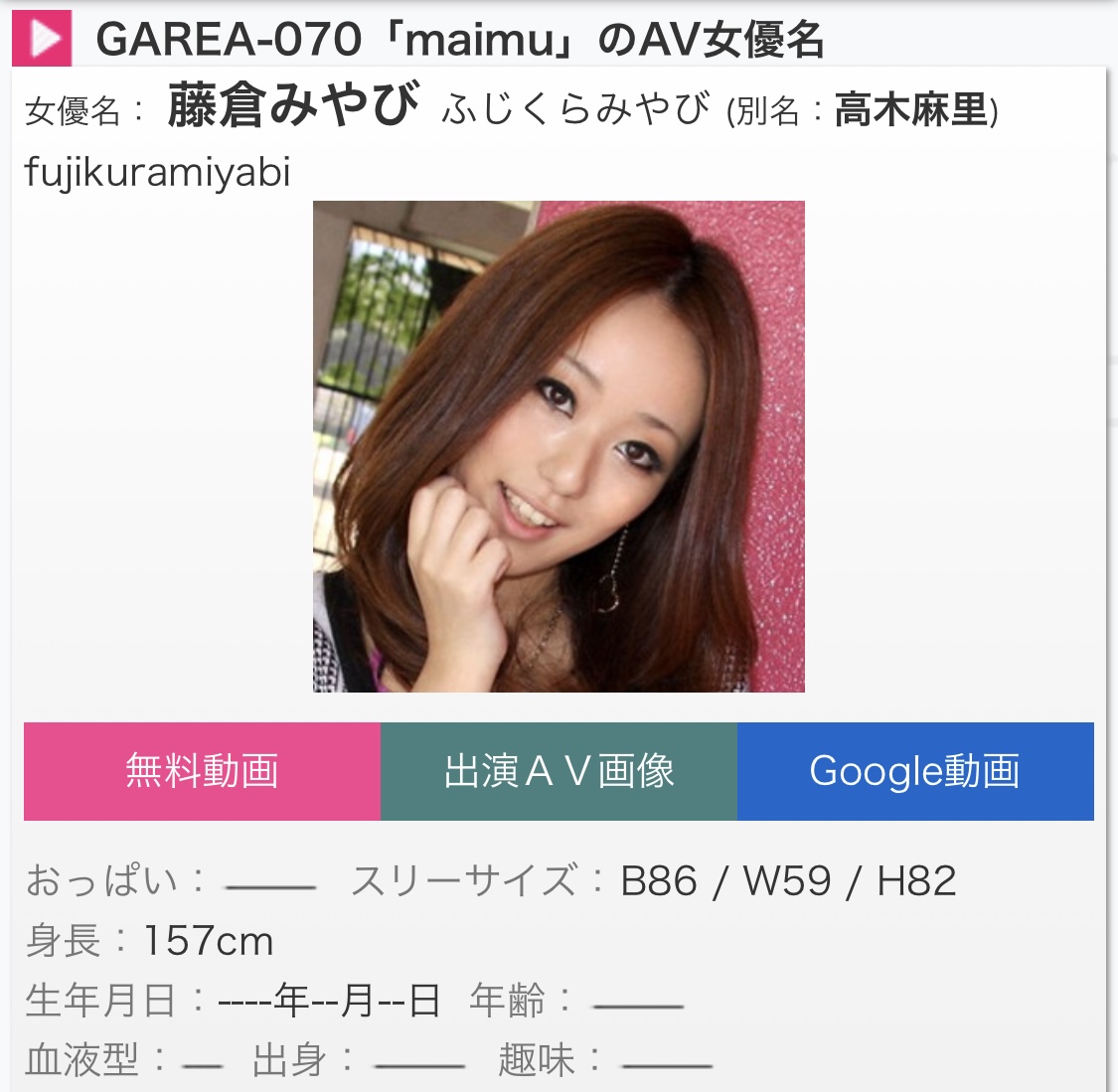
Task: Open the actress profile photo
Action: 559,446
